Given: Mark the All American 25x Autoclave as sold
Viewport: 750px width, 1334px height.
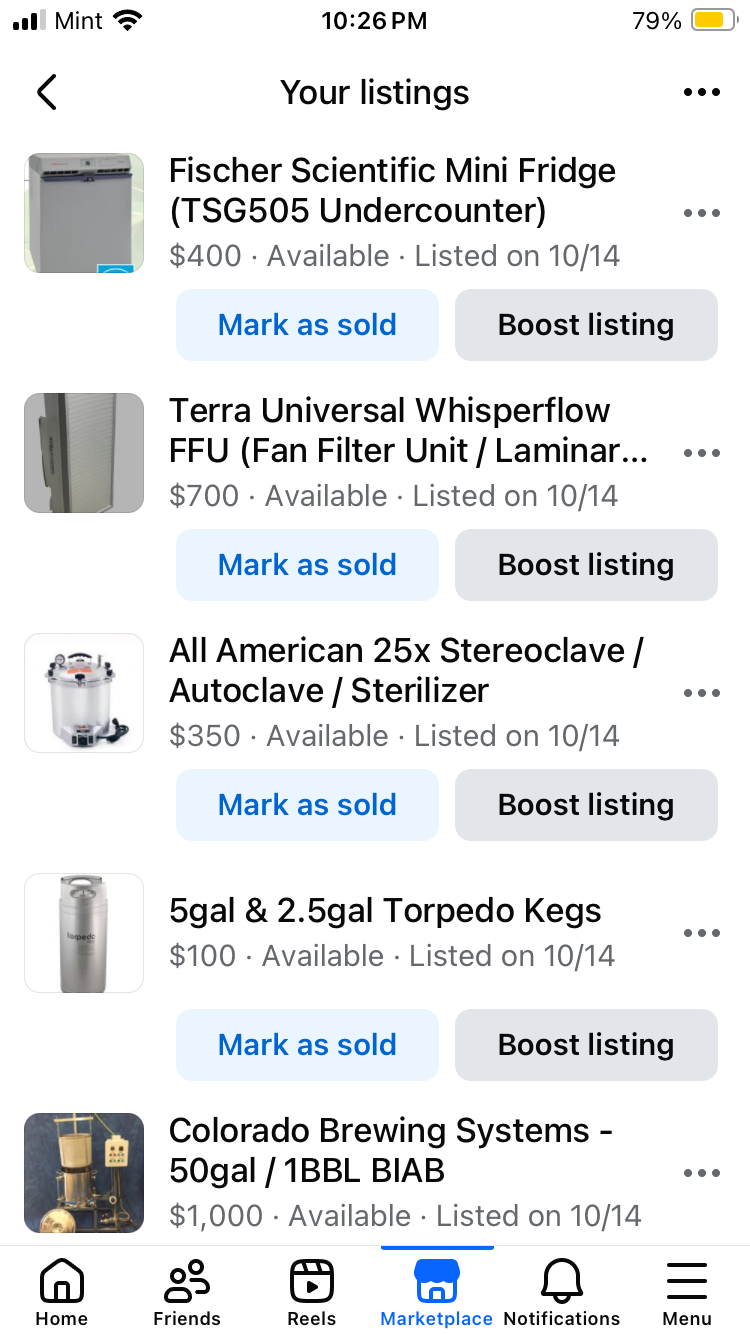Looking at the screenshot, I should pos(307,805).
